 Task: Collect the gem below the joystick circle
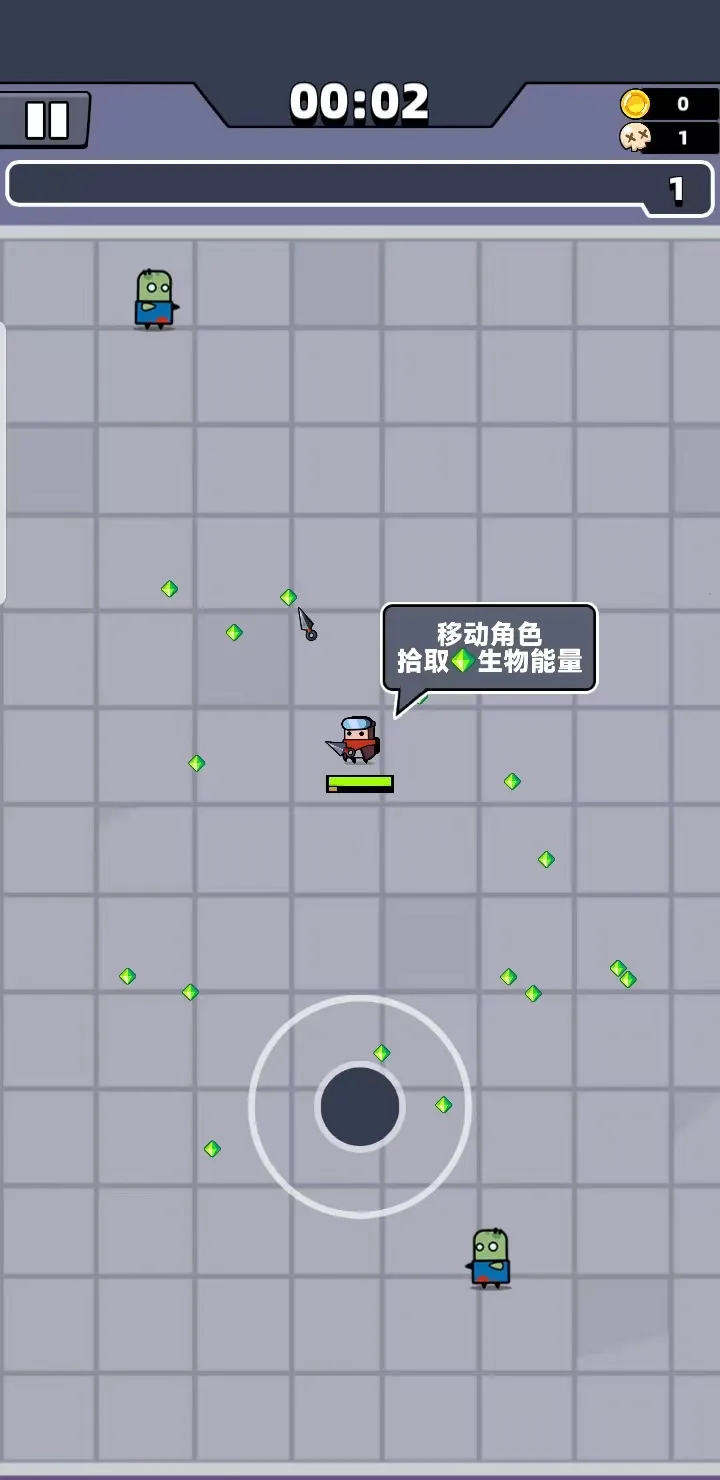[212, 1149]
